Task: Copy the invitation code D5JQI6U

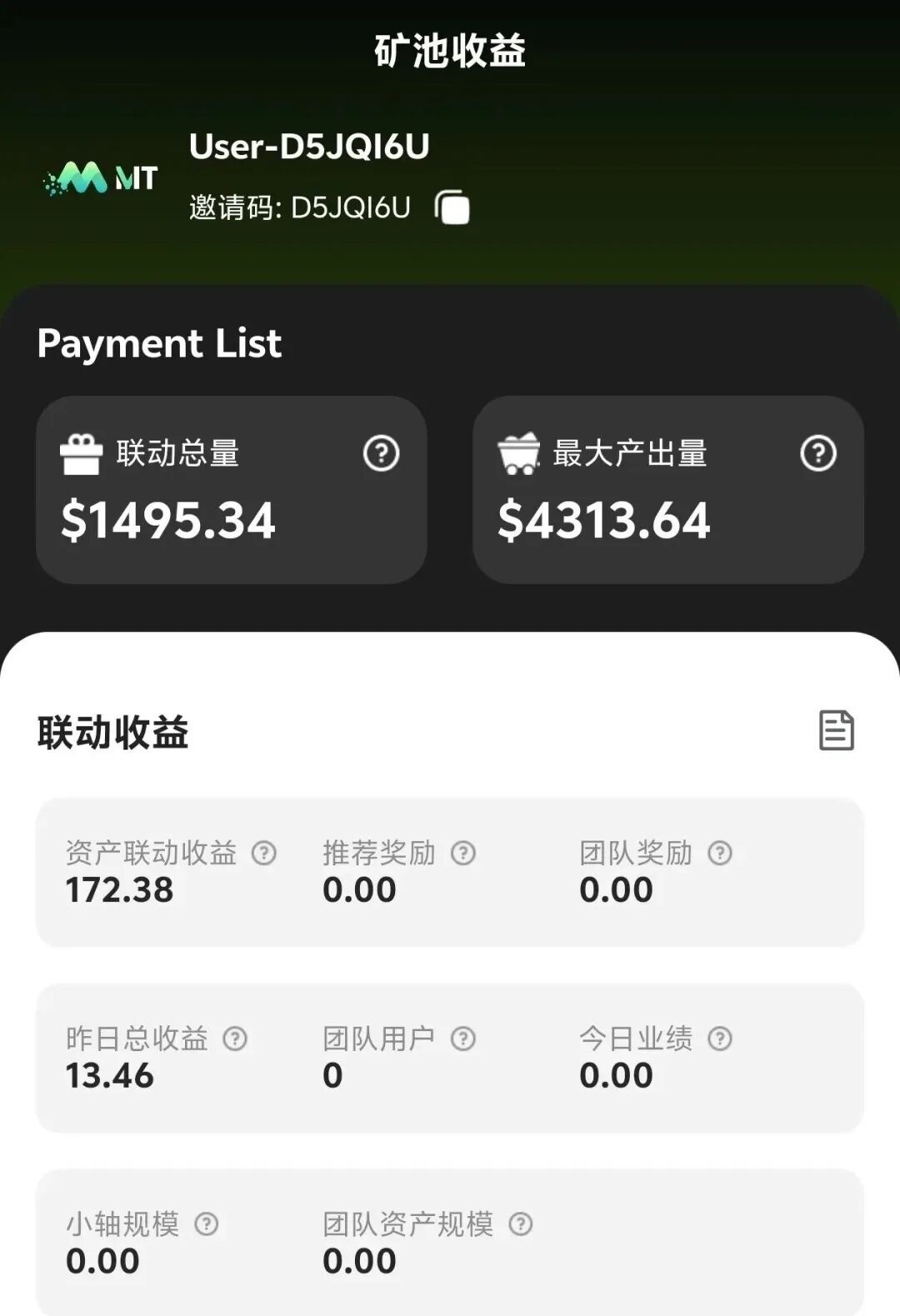Action: click(451, 210)
